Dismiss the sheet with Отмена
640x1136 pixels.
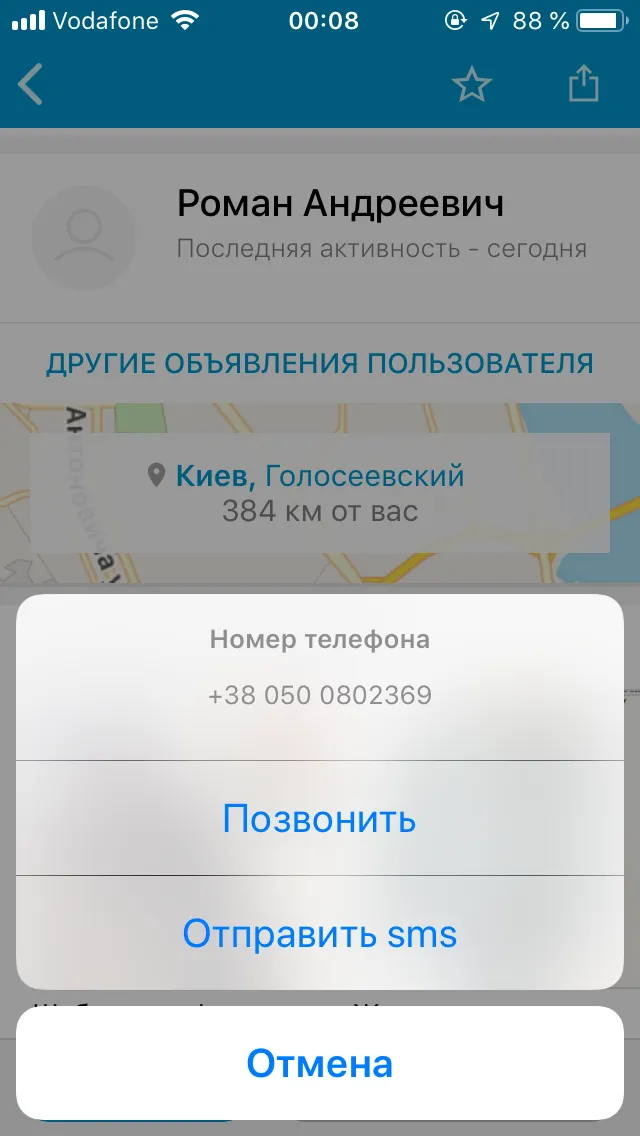tap(320, 1064)
